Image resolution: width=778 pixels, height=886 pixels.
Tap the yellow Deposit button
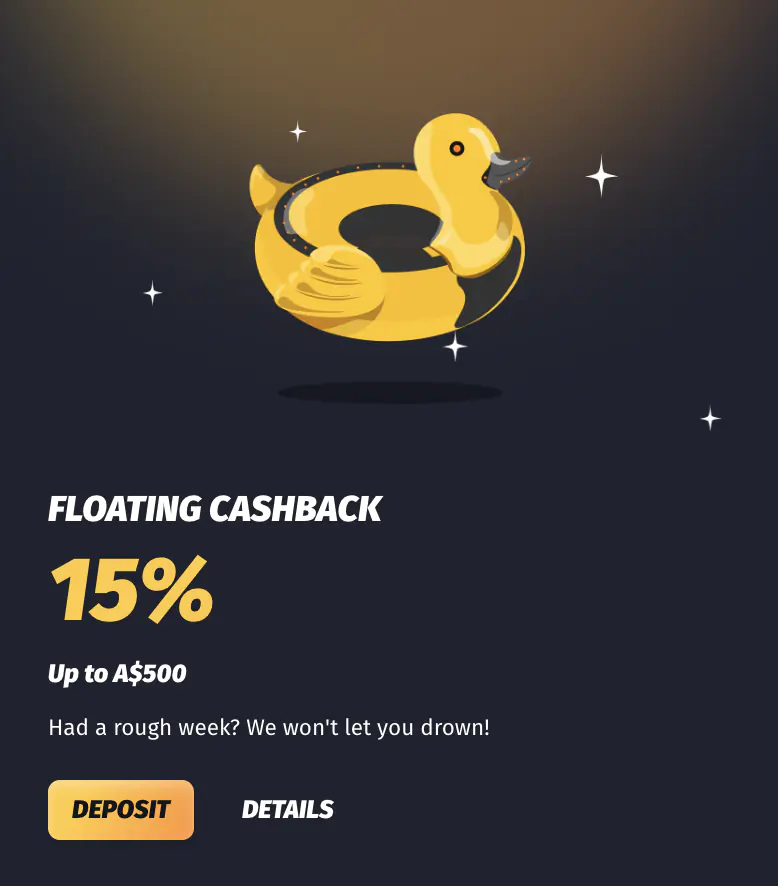(121, 810)
